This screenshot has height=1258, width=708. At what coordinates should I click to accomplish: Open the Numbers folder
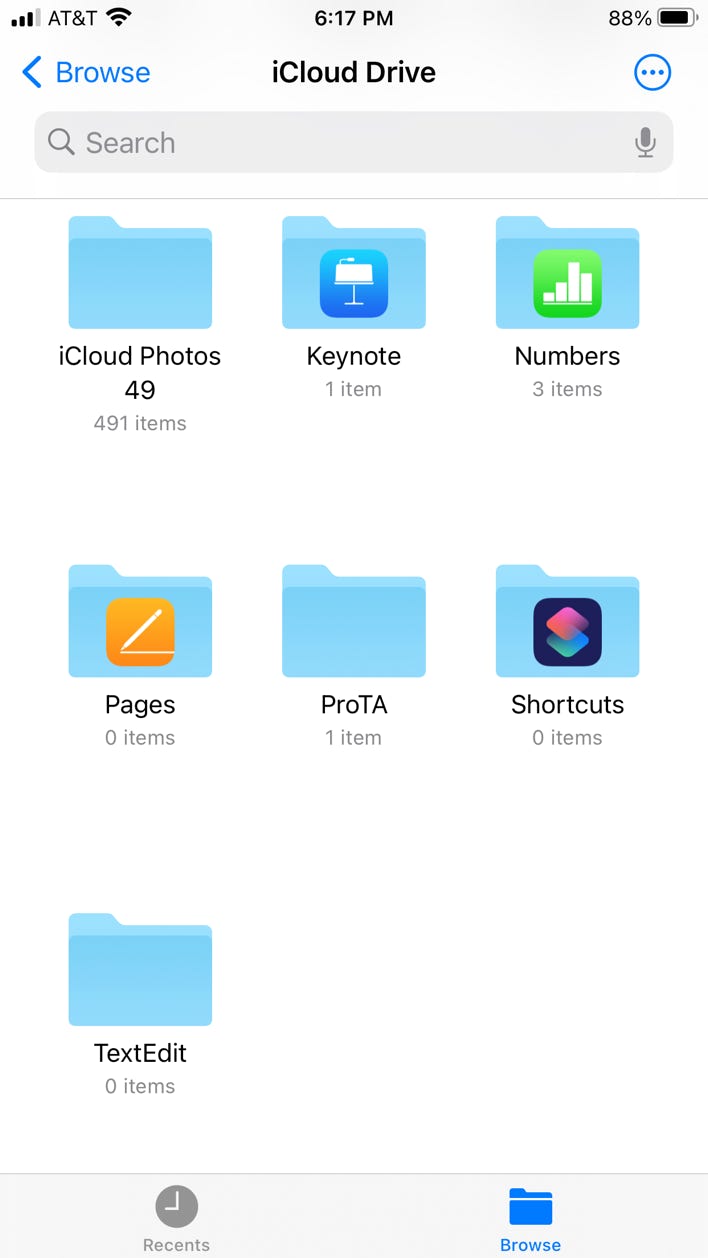tap(567, 274)
